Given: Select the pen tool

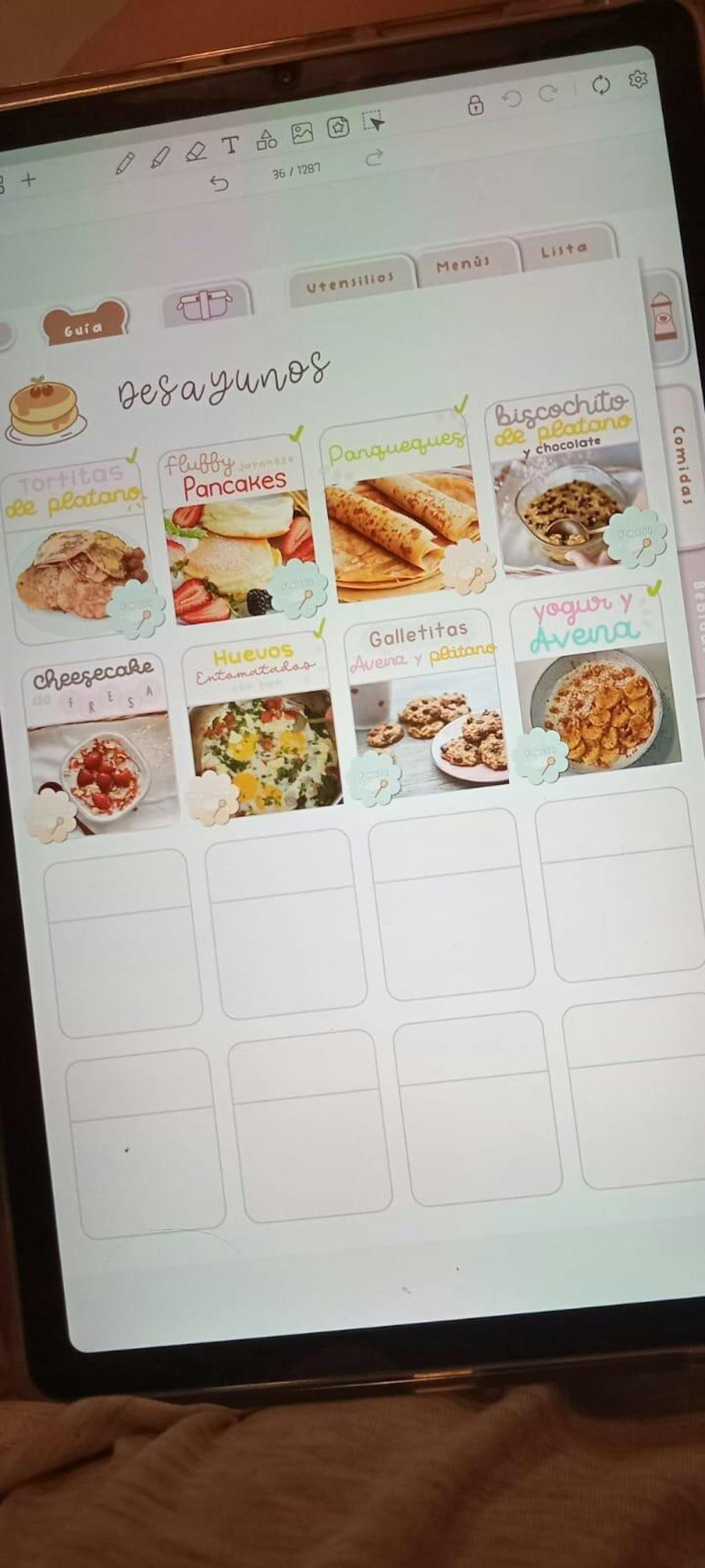Looking at the screenshot, I should 125,163.
